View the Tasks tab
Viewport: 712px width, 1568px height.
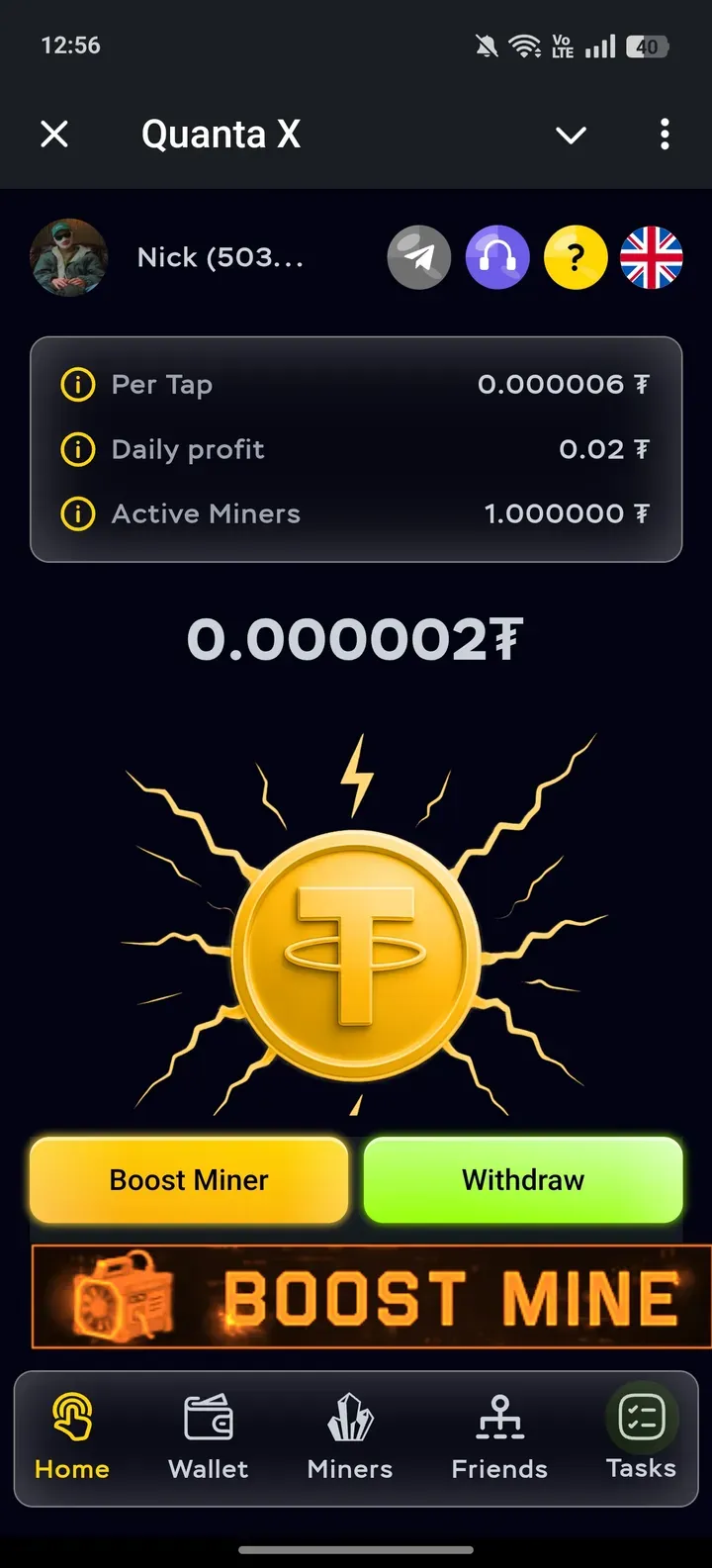[641, 1437]
